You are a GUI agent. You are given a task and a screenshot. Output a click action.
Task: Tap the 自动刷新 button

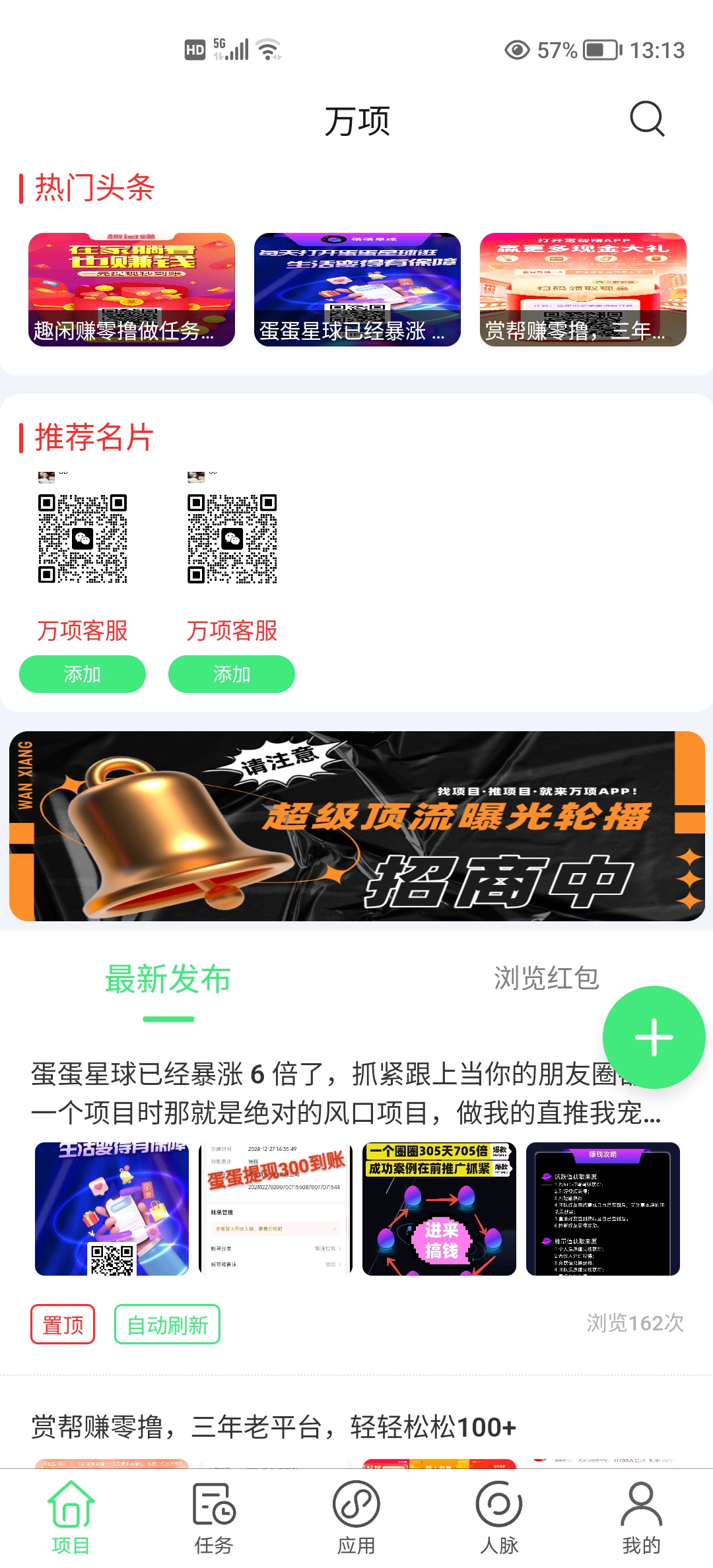[x=167, y=1324]
